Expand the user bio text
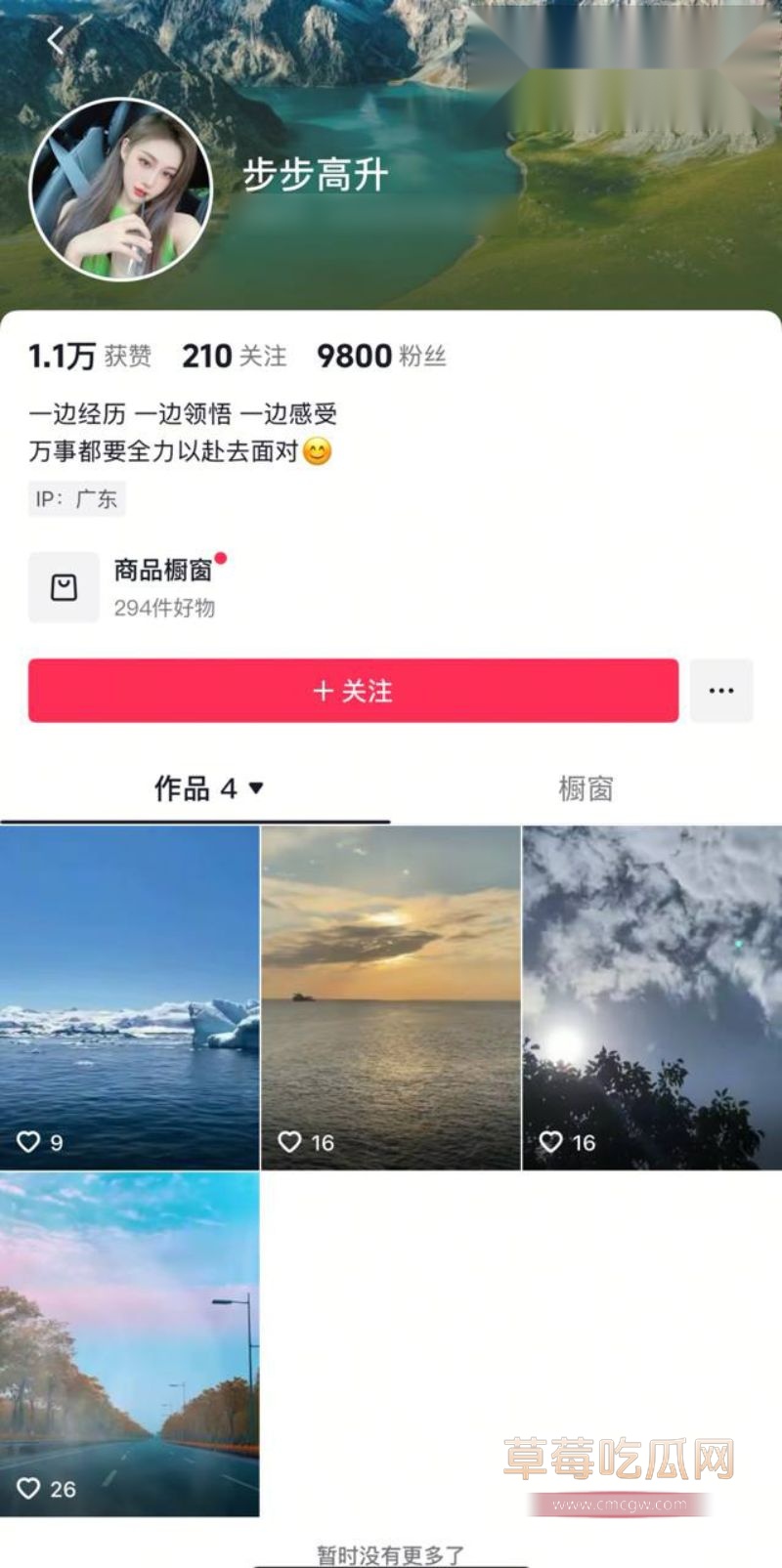This screenshot has height=1568, width=782. [184, 433]
